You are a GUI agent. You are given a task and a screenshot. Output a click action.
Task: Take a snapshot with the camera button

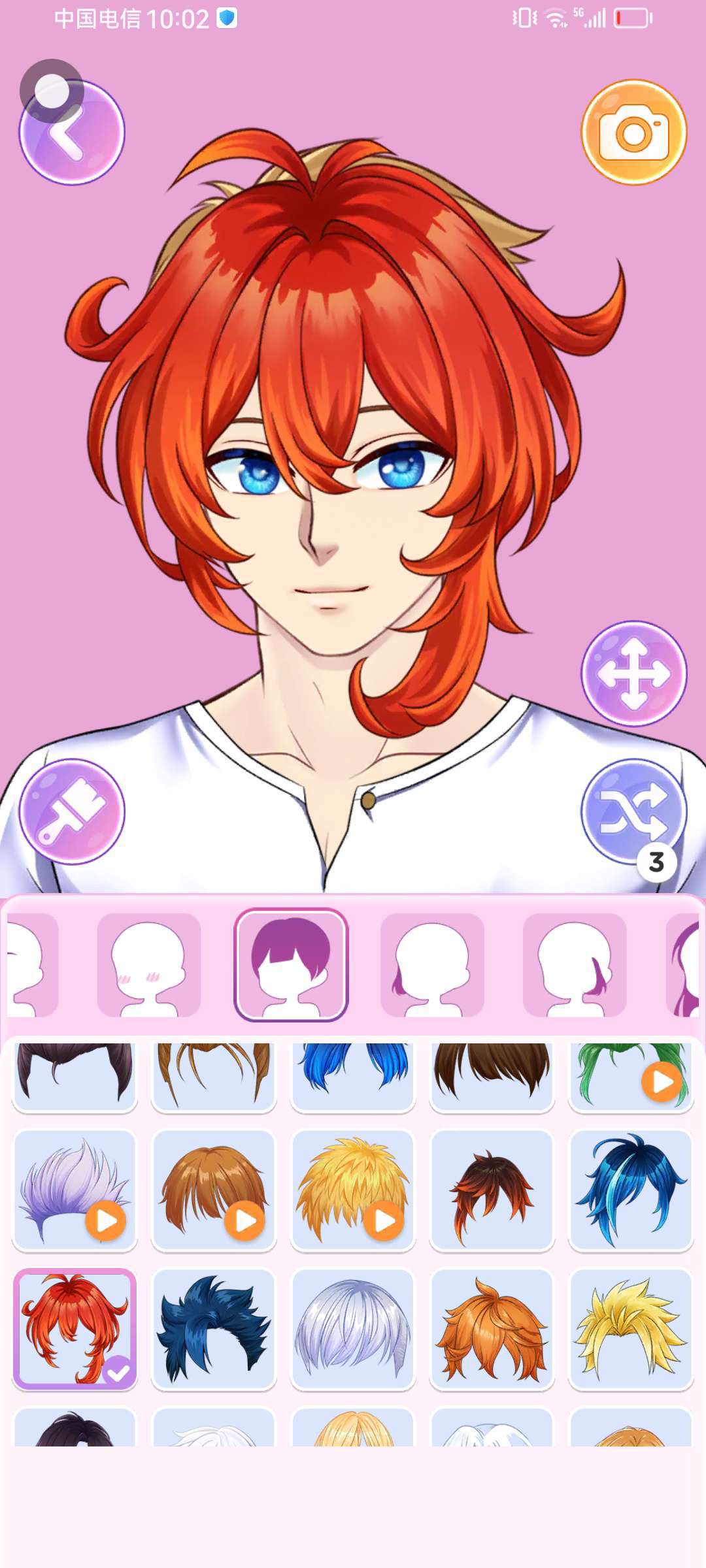click(x=633, y=133)
